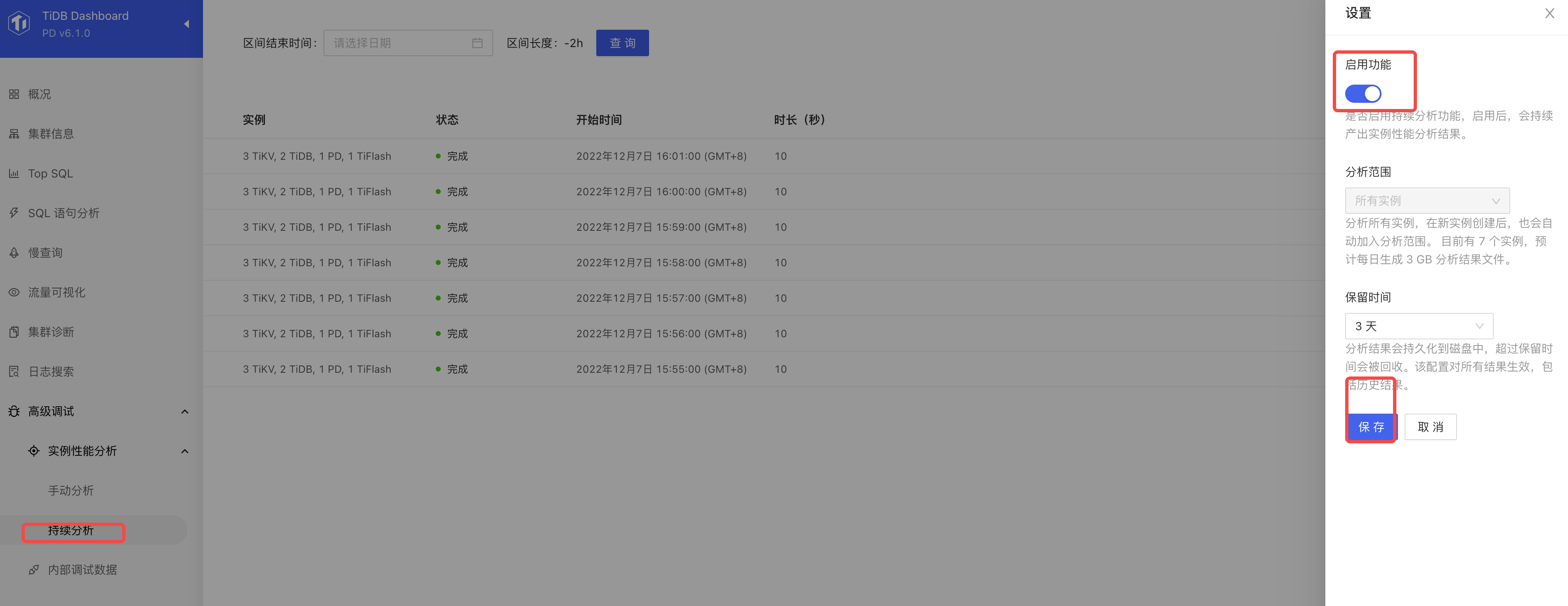Tap the 保存 button
The height and width of the screenshot is (606, 1568).
(1372, 427)
